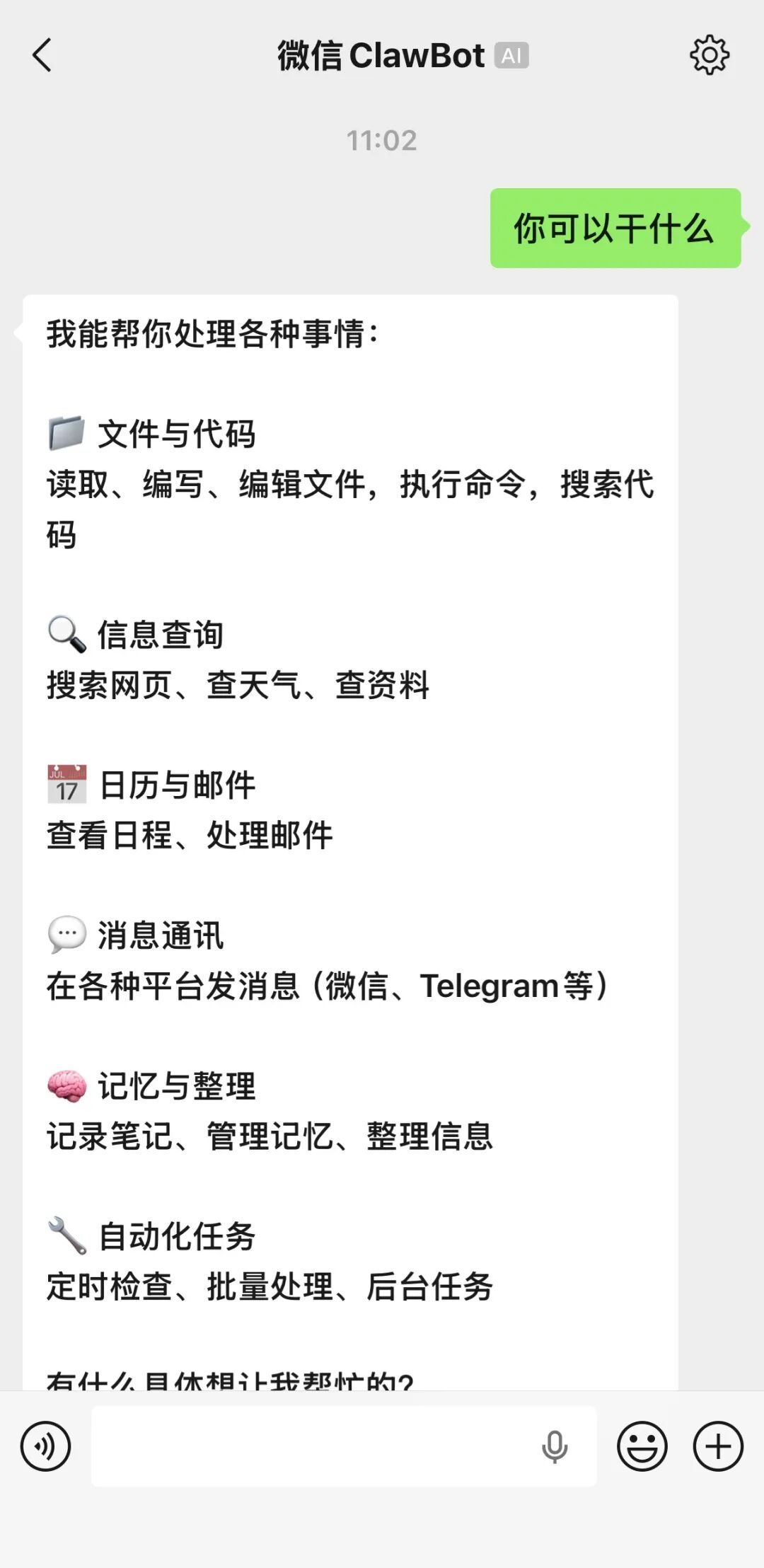764x1568 pixels.
Task: Go back from the ClawBot chat
Action: 42,55
